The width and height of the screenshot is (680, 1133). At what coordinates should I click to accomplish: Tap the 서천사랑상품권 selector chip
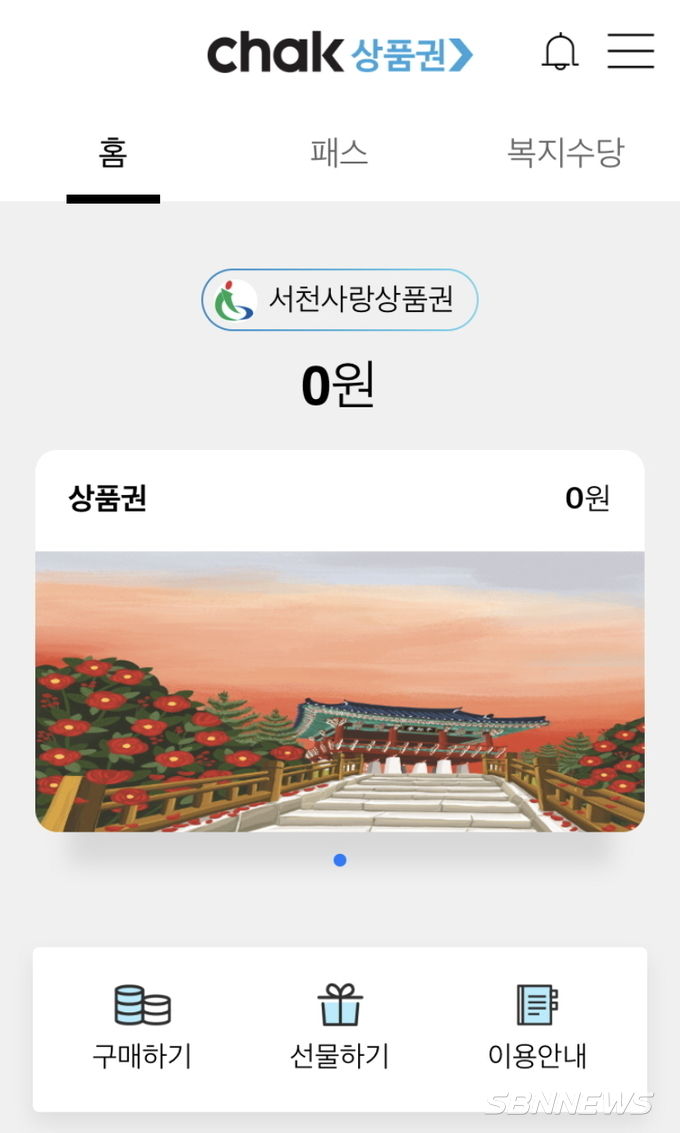pos(340,299)
